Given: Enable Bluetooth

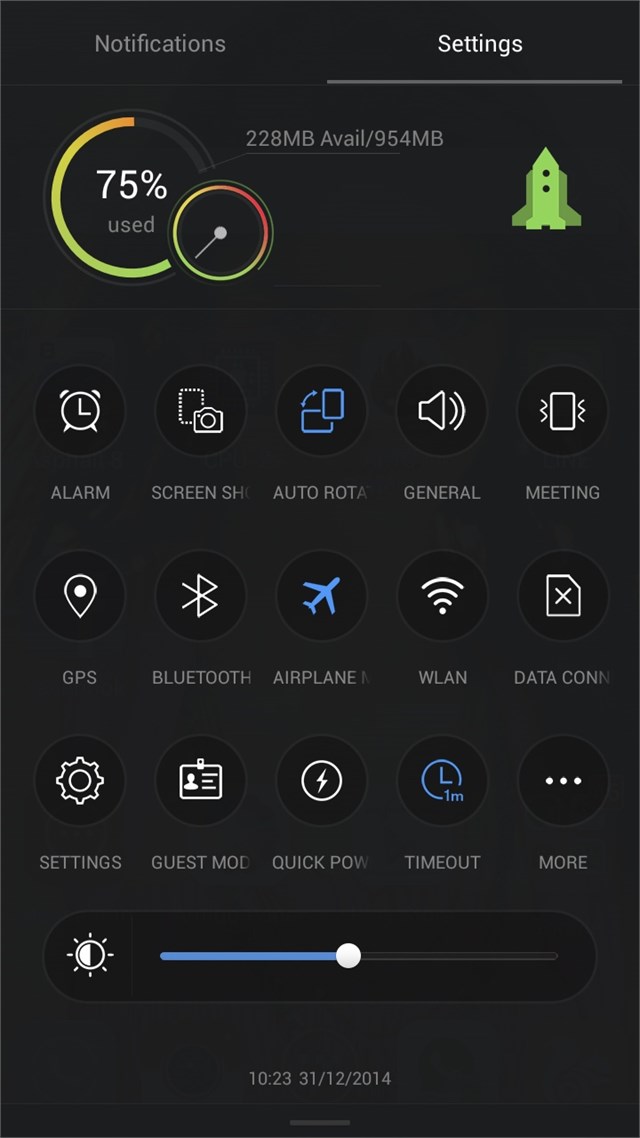Looking at the screenshot, I should (201, 596).
